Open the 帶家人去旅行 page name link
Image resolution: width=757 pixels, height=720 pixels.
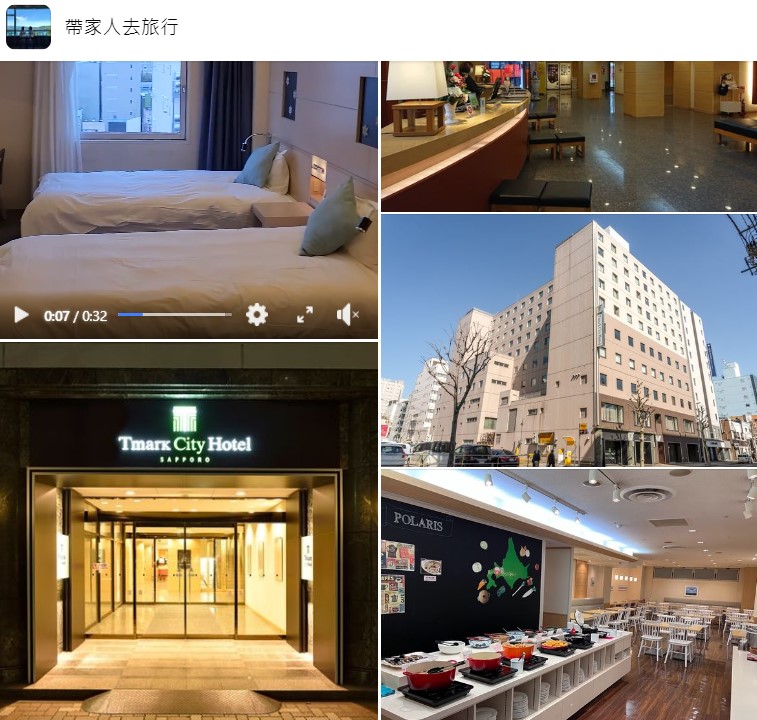121,27
